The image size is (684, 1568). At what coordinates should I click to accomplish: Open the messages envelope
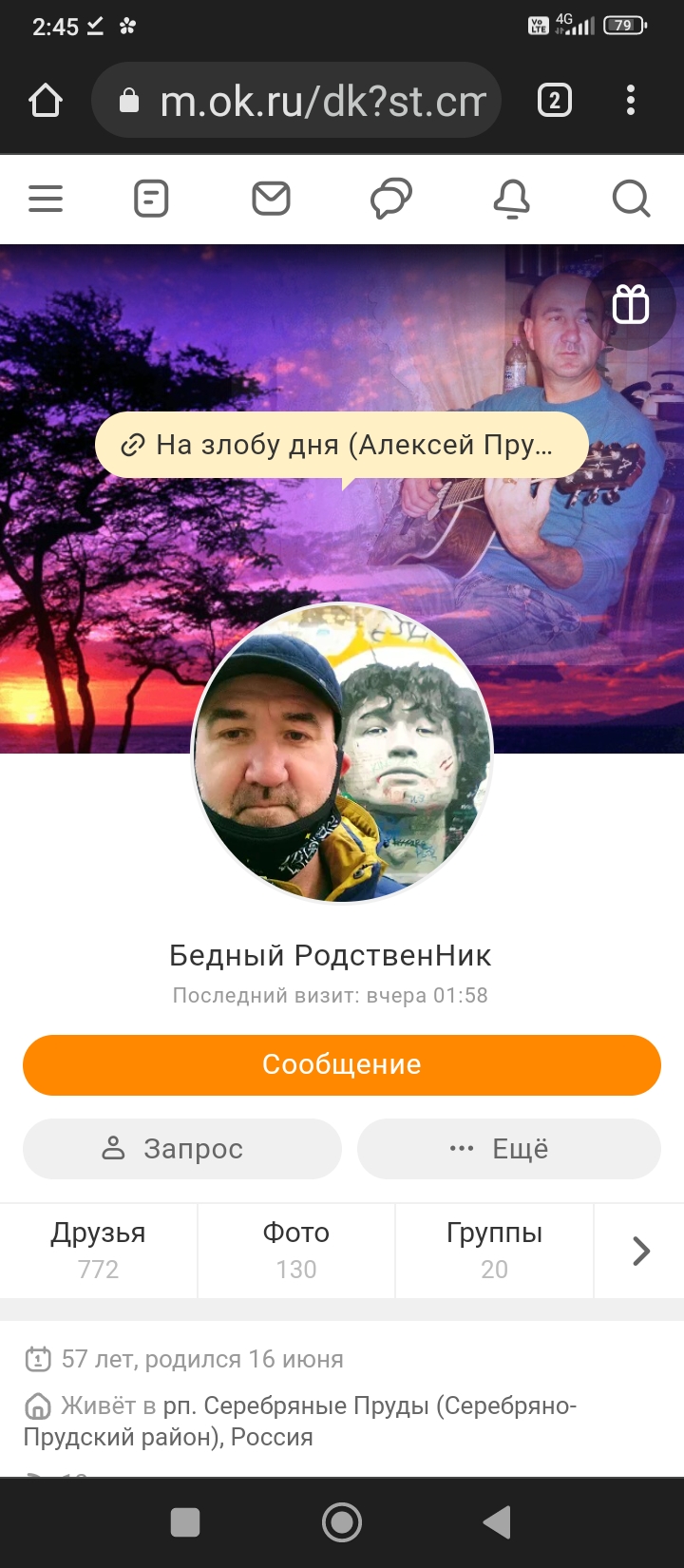point(271,199)
